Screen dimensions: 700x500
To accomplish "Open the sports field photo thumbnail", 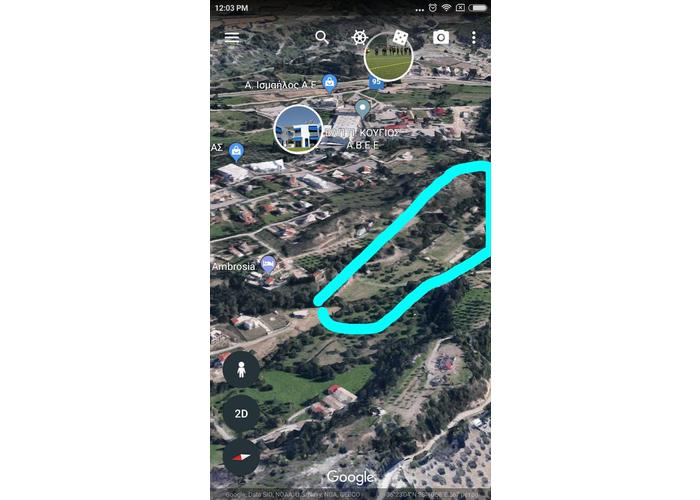I will 389,58.
